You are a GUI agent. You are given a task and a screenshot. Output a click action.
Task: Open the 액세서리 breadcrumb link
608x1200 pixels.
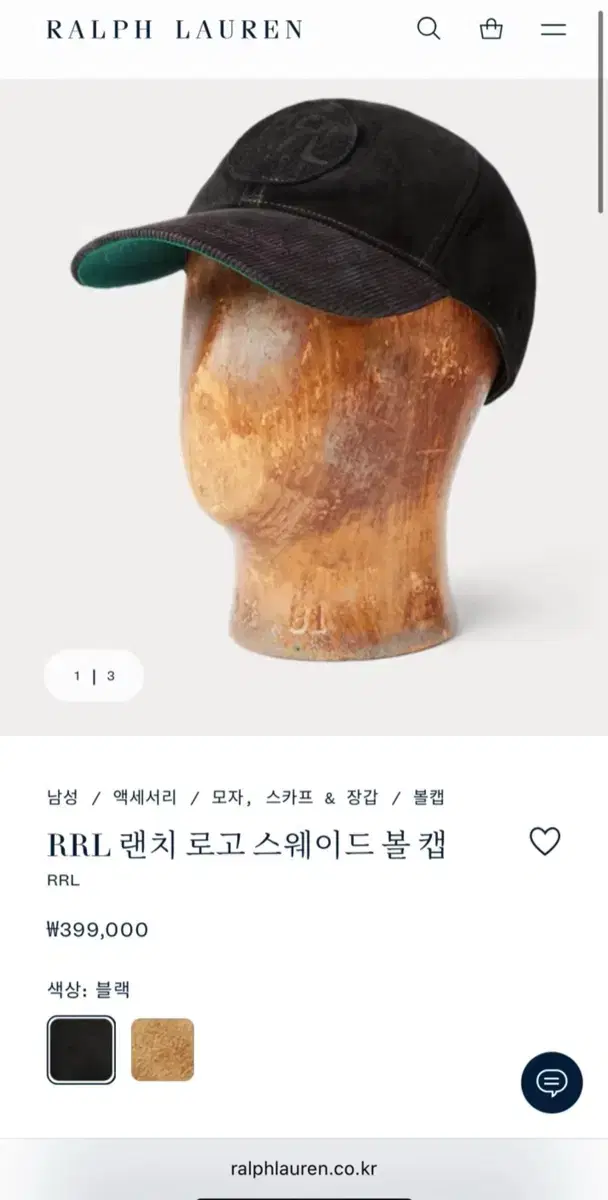(145, 797)
